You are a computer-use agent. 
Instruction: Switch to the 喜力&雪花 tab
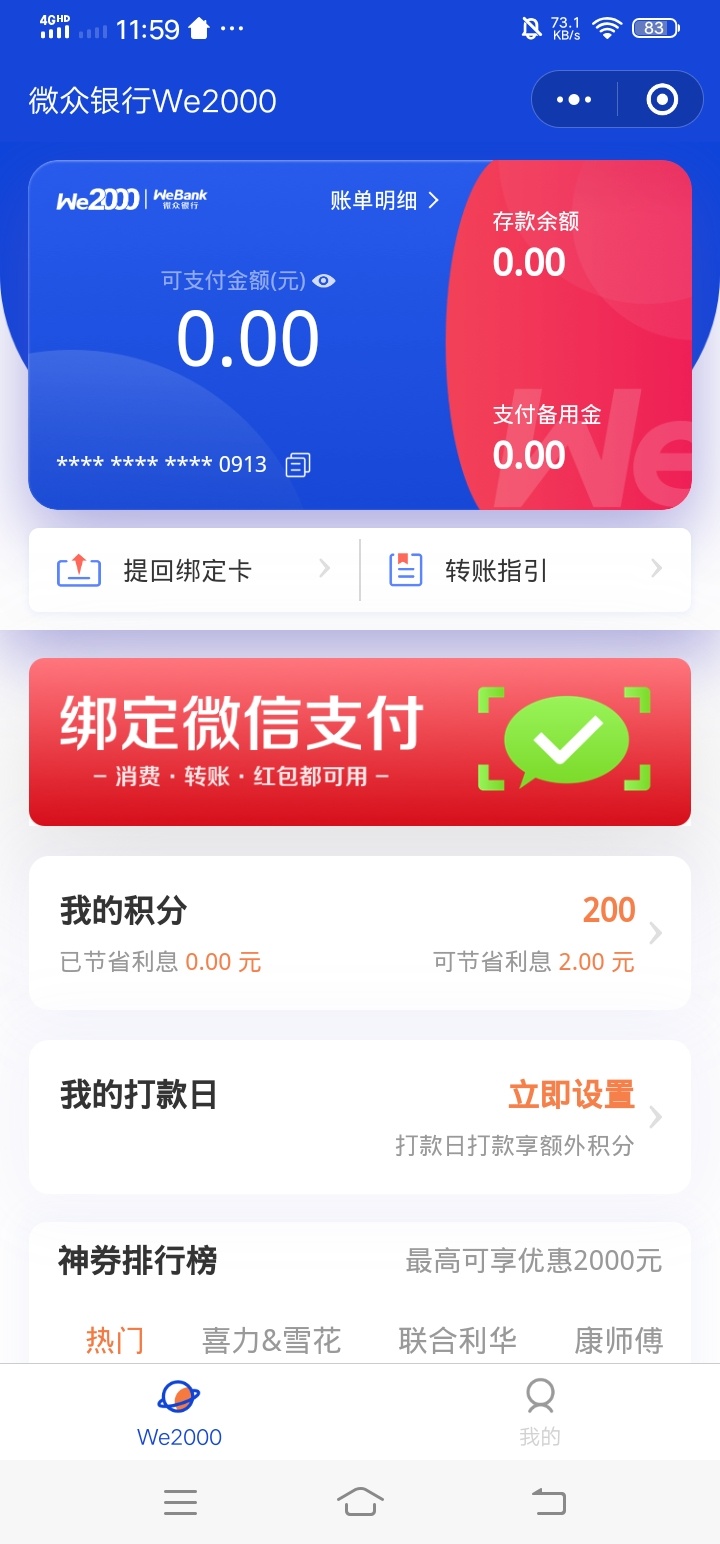pos(271,1340)
